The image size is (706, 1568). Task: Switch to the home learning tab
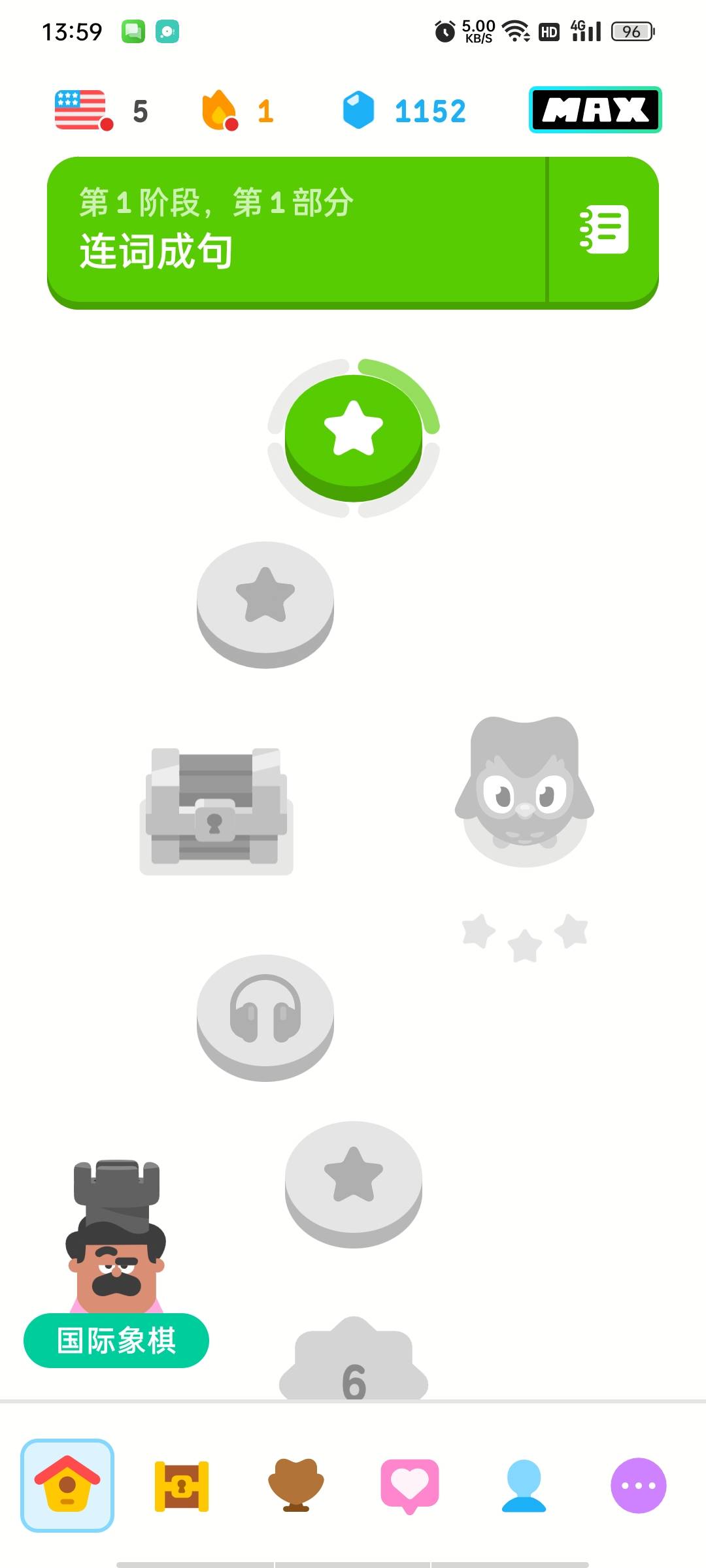click(x=67, y=1485)
